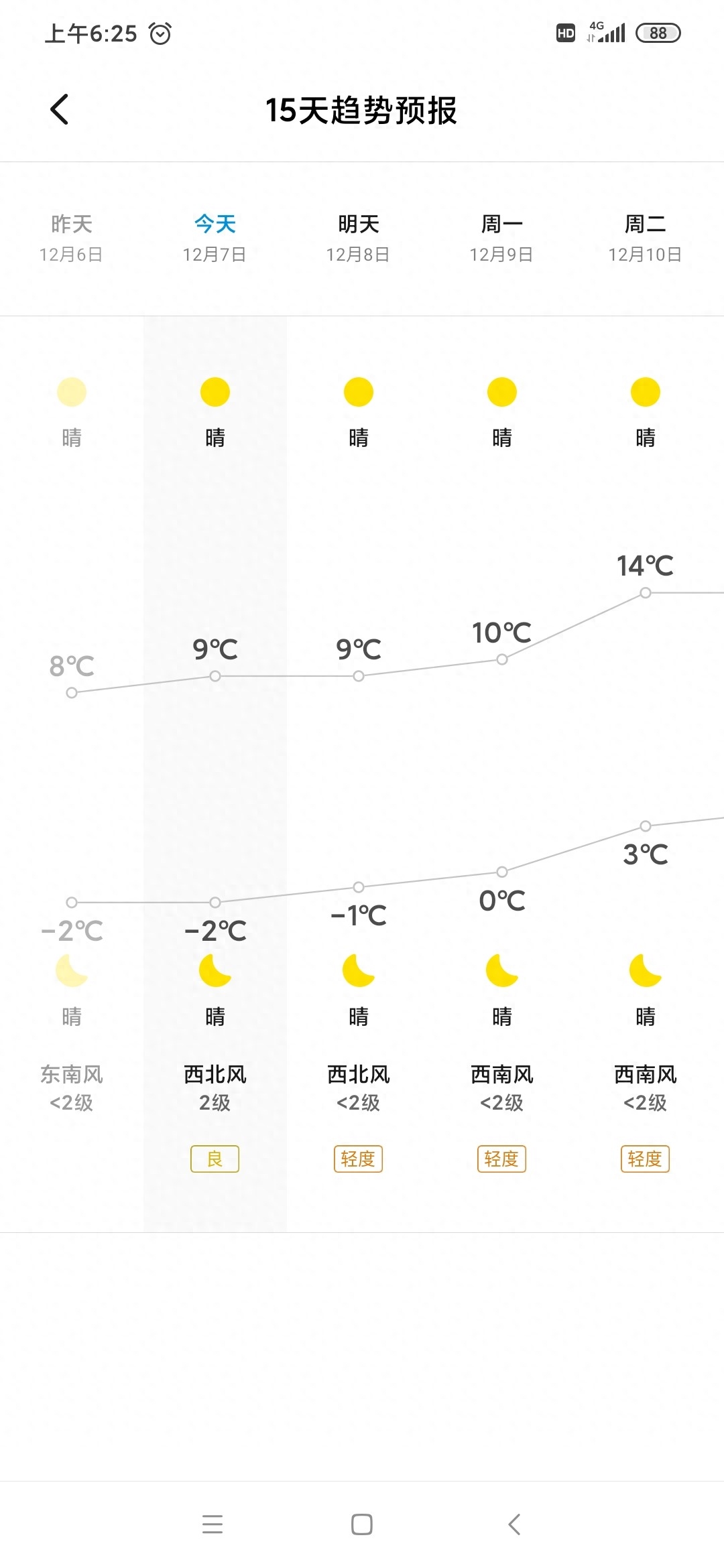
Task: Go to the home screen
Action: click(x=362, y=1524)
